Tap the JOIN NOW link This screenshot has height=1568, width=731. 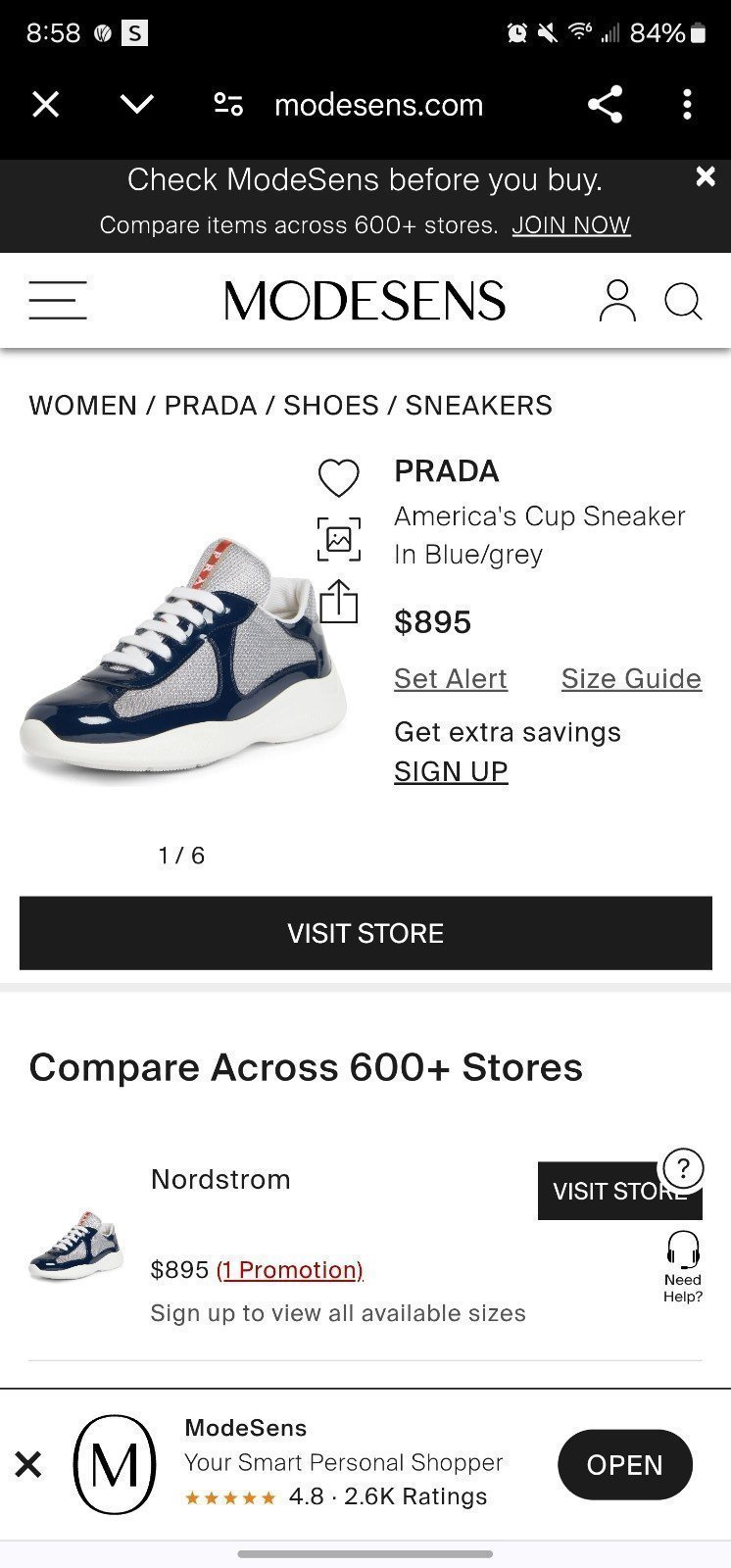[571, 225]
